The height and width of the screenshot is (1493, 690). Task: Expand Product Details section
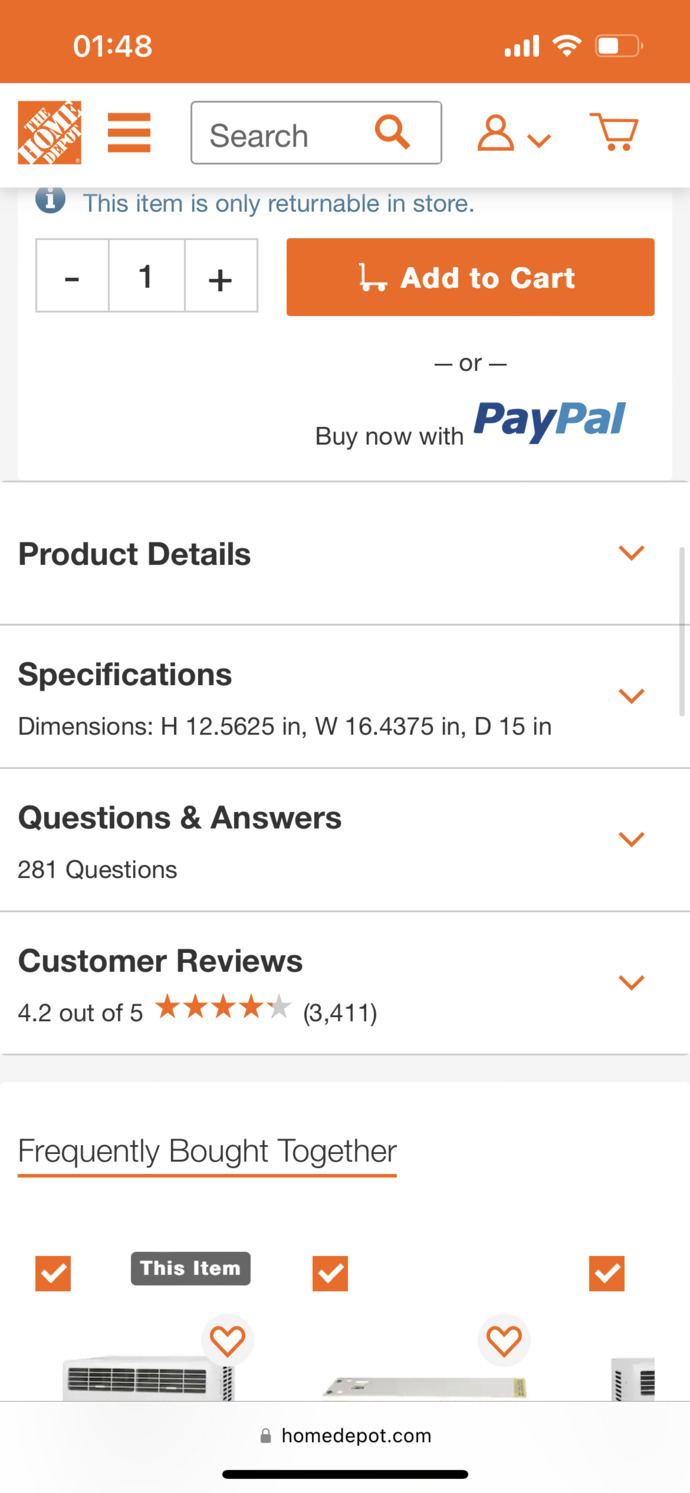pyautogui.click(x=345, y=554)
